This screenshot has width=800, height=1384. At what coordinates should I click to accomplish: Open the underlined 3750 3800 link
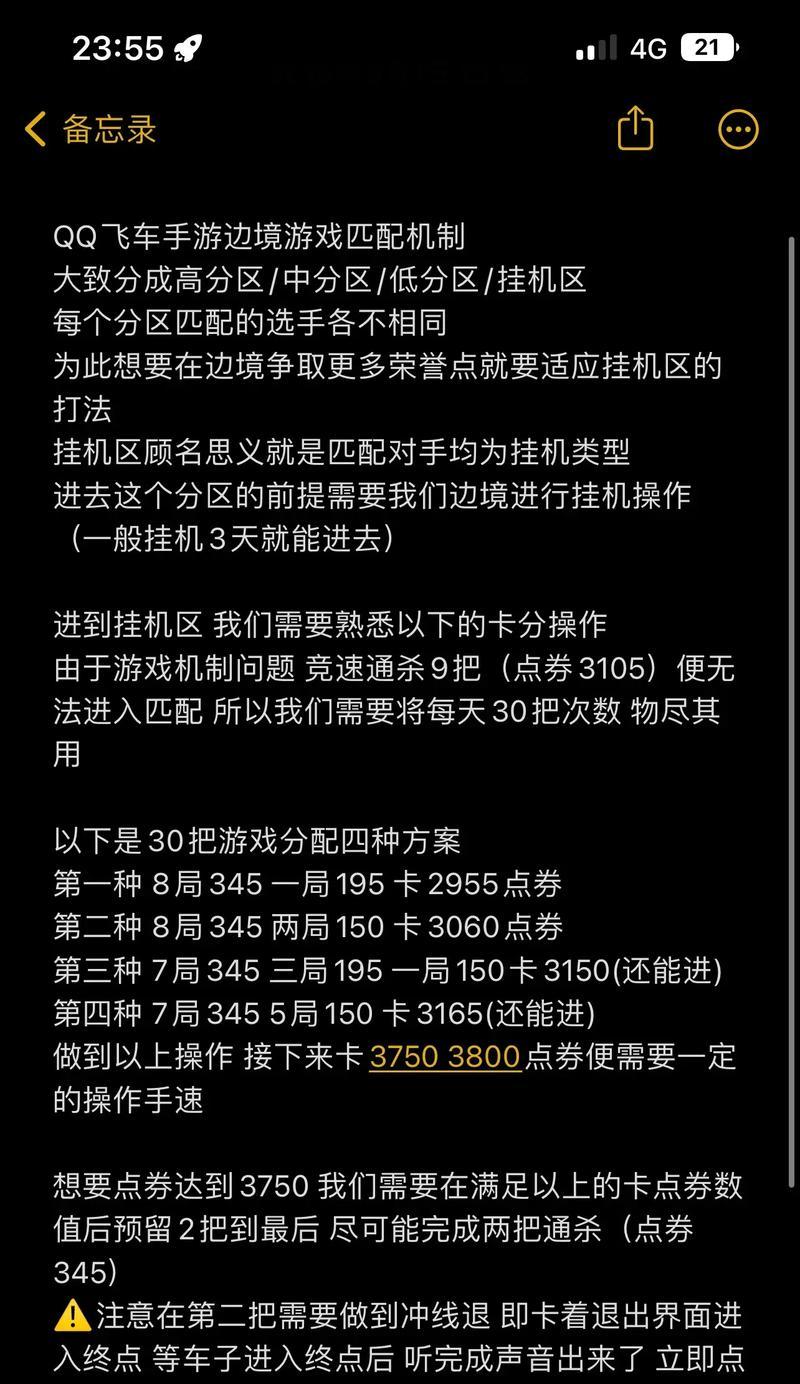click(445, 1057)
